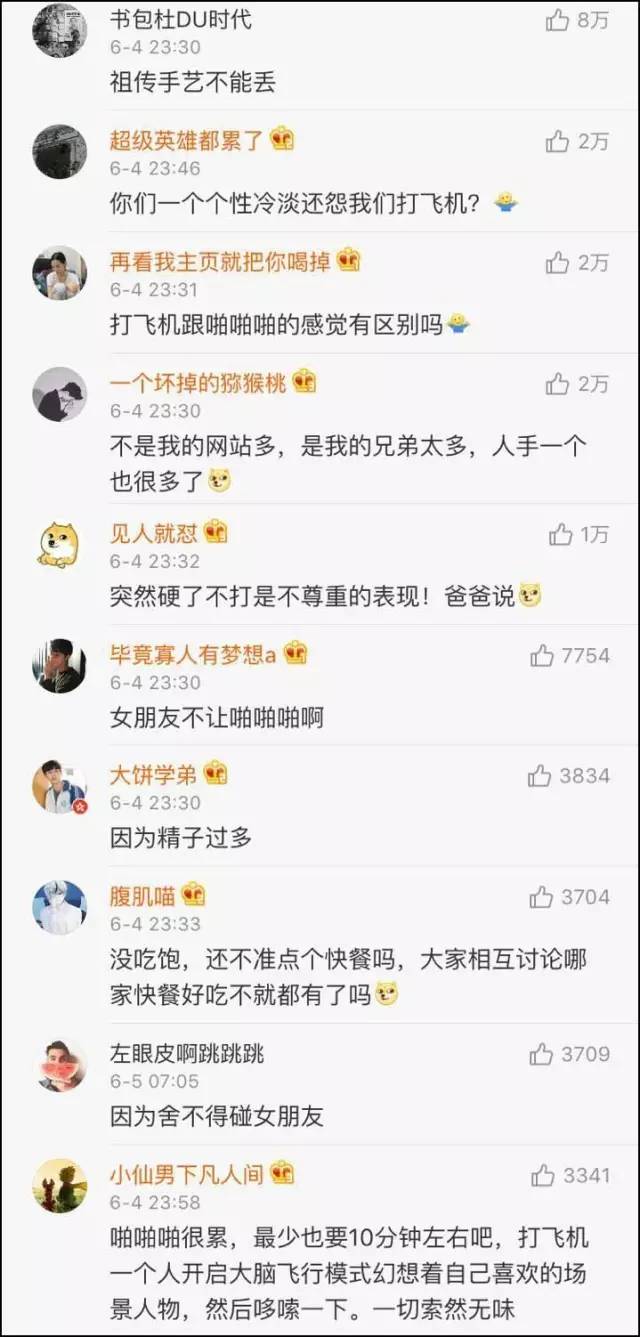Open the profile of 一个坏掉的猕猴桃

click(198, 381)
